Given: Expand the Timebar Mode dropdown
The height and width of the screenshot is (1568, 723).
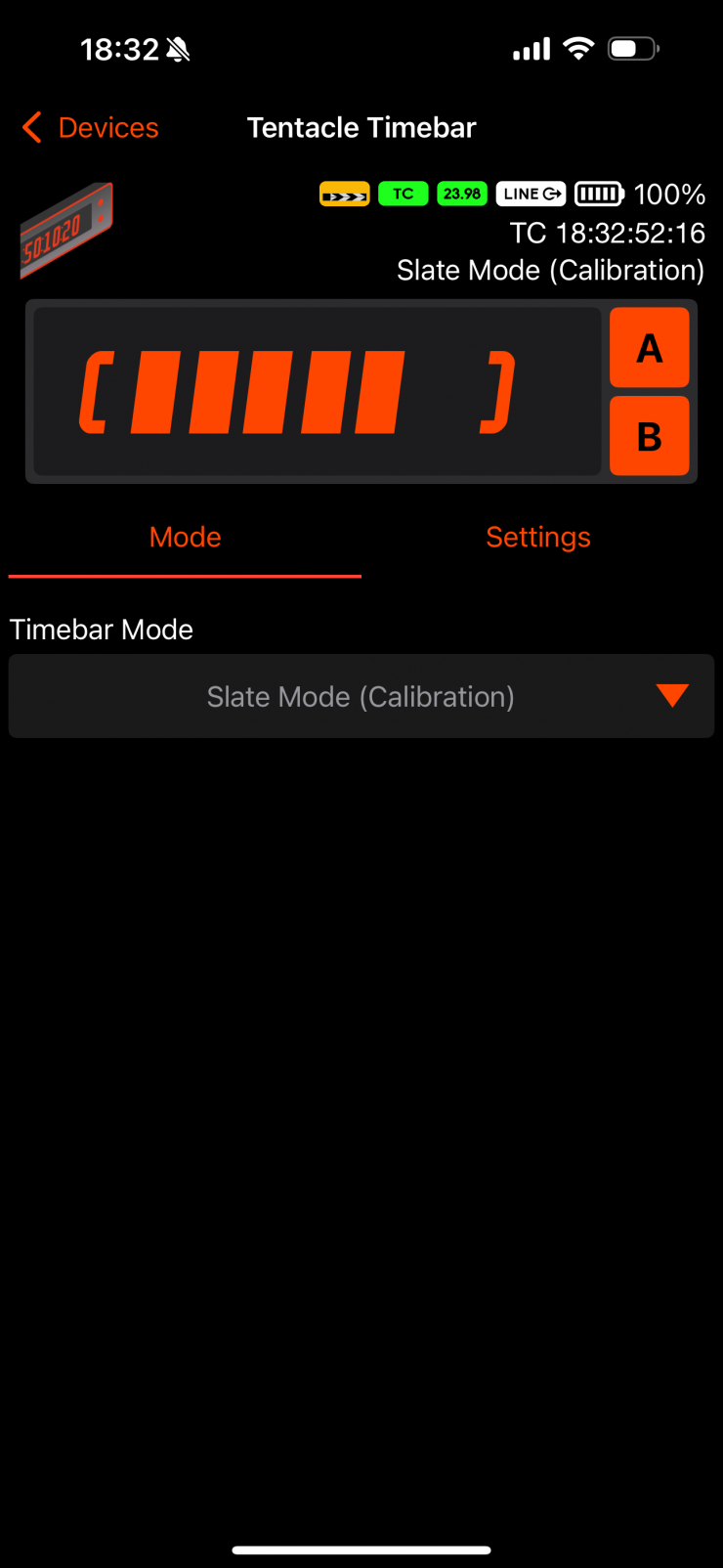Looking at the screenshot, I should 361,696.
